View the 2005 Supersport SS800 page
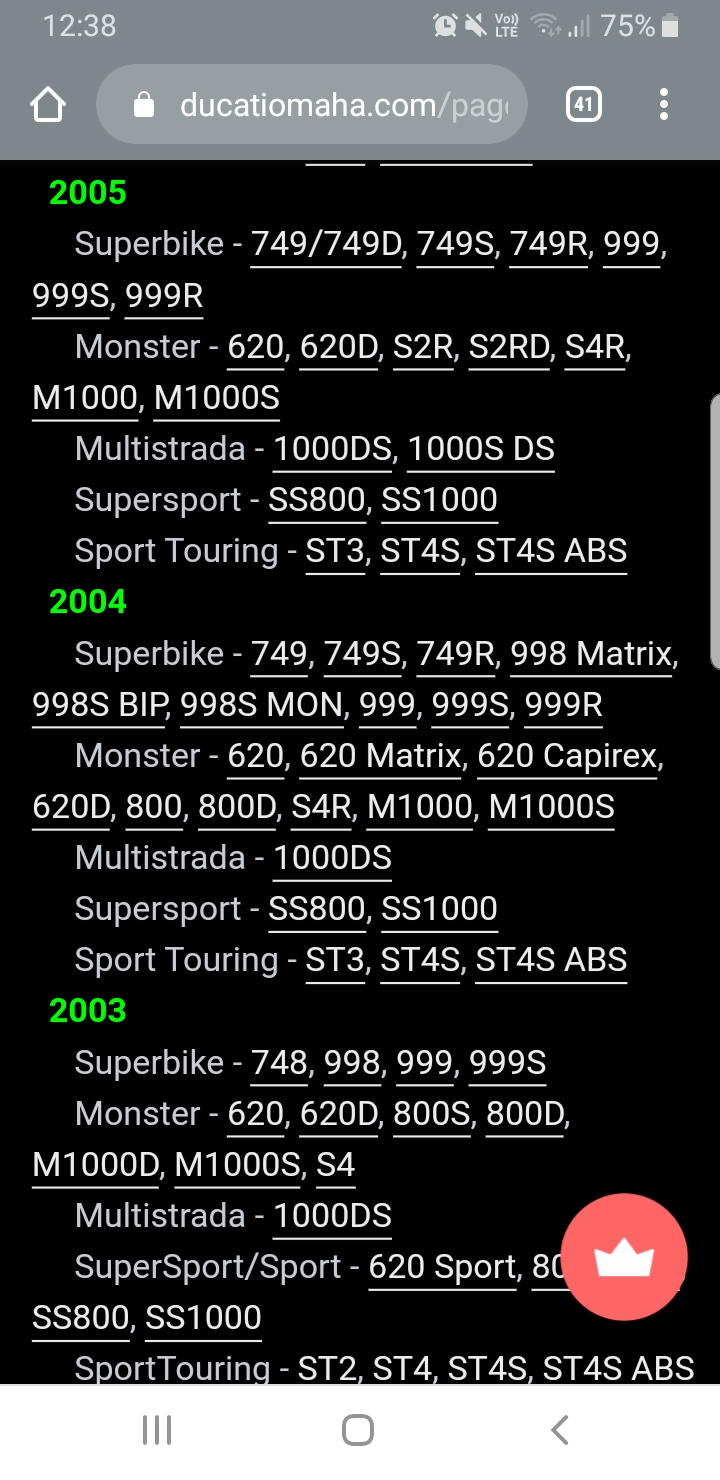The height and width of the screenshot is (1480, 720). pyautogui.click(x=317, y=500)
